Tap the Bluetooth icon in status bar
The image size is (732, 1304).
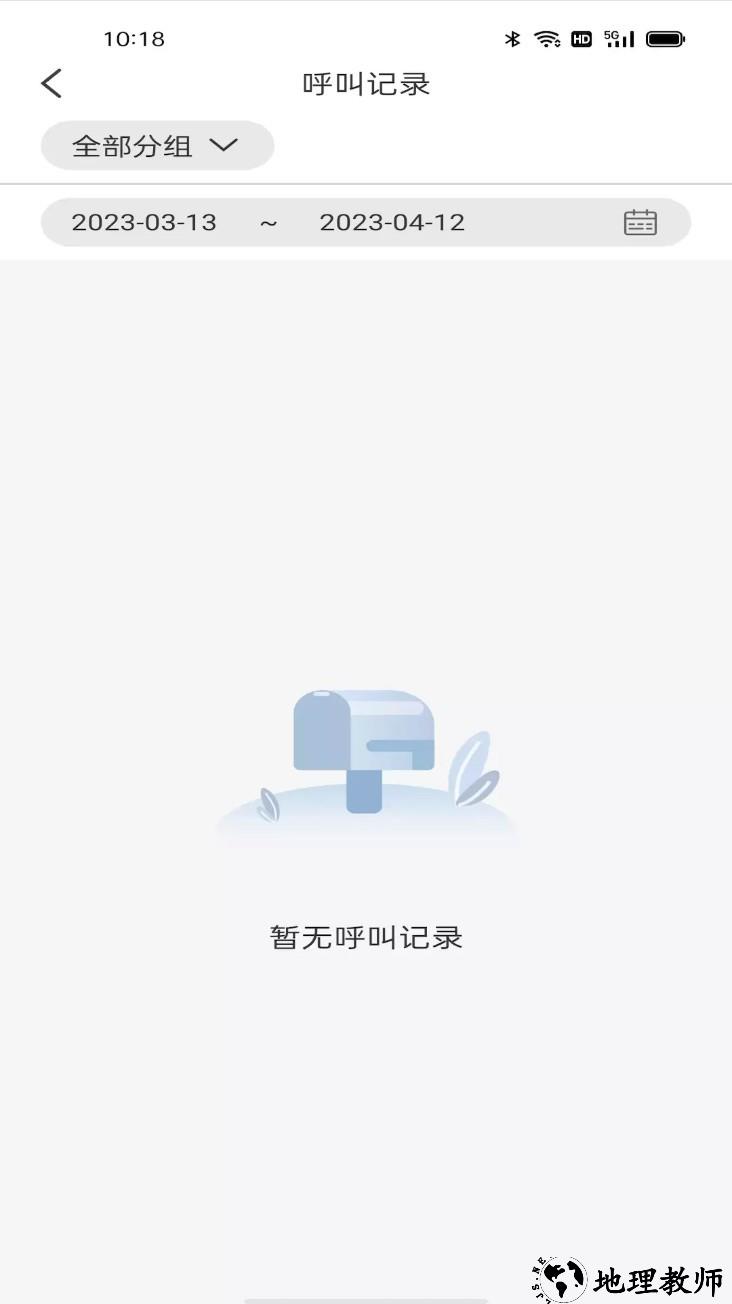click(x=514, y=39)
